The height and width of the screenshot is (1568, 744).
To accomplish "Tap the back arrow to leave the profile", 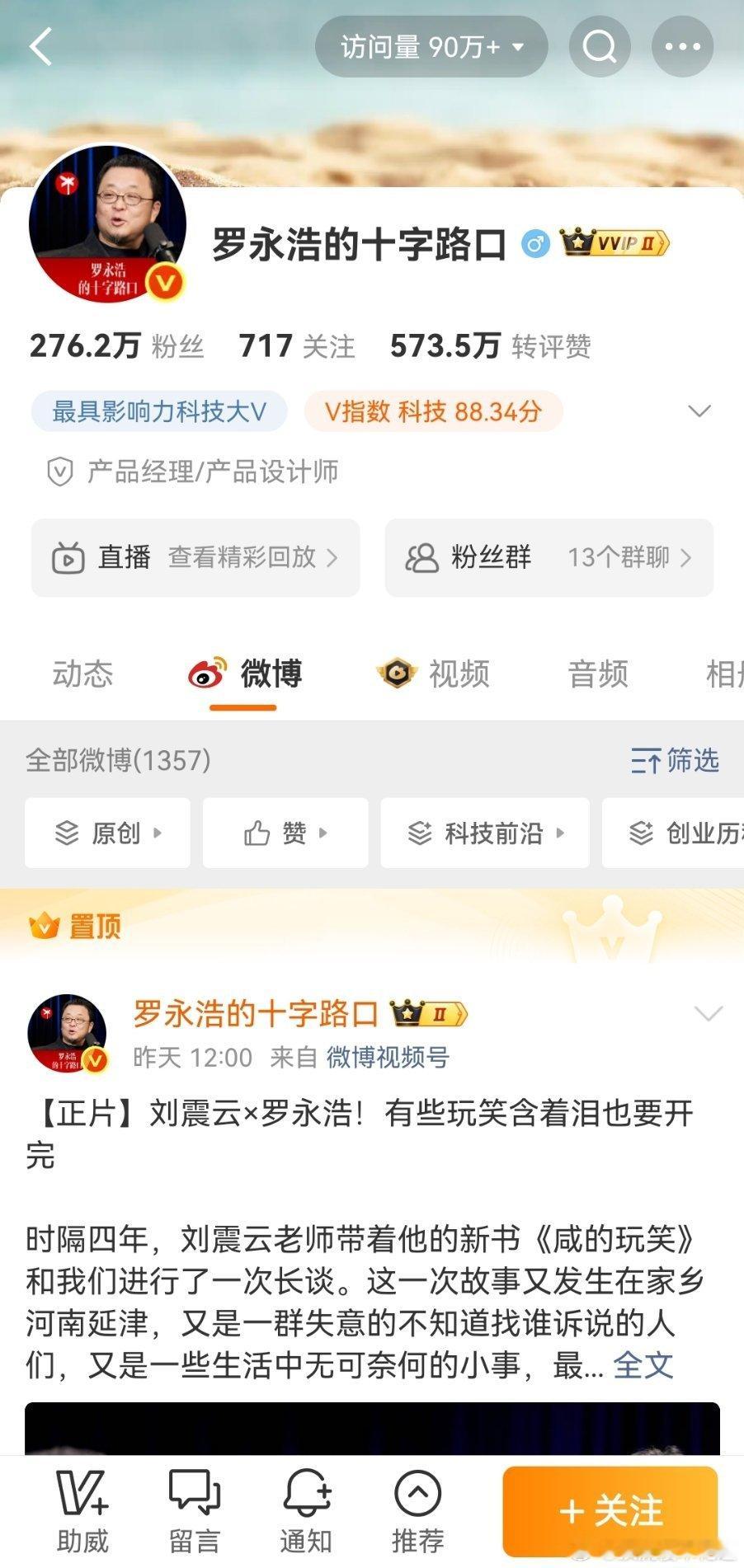I will click(x=41, y=47).
